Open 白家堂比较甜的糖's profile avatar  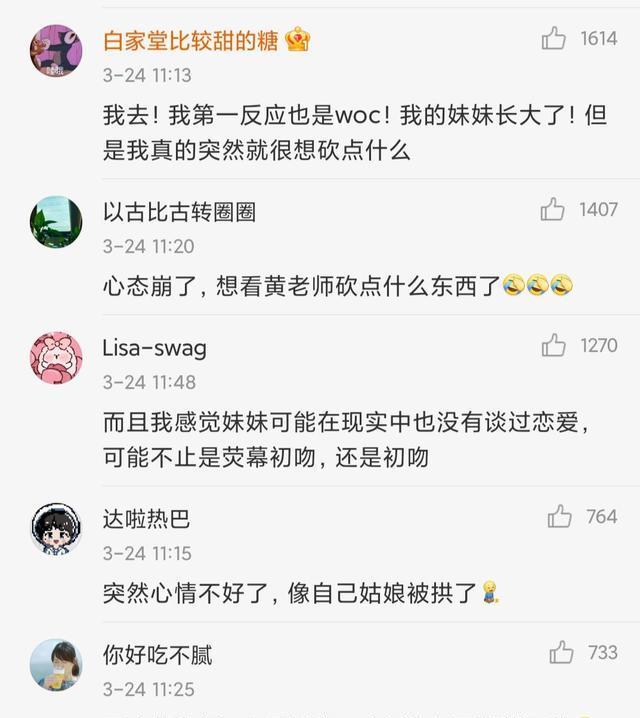point(56,51)
